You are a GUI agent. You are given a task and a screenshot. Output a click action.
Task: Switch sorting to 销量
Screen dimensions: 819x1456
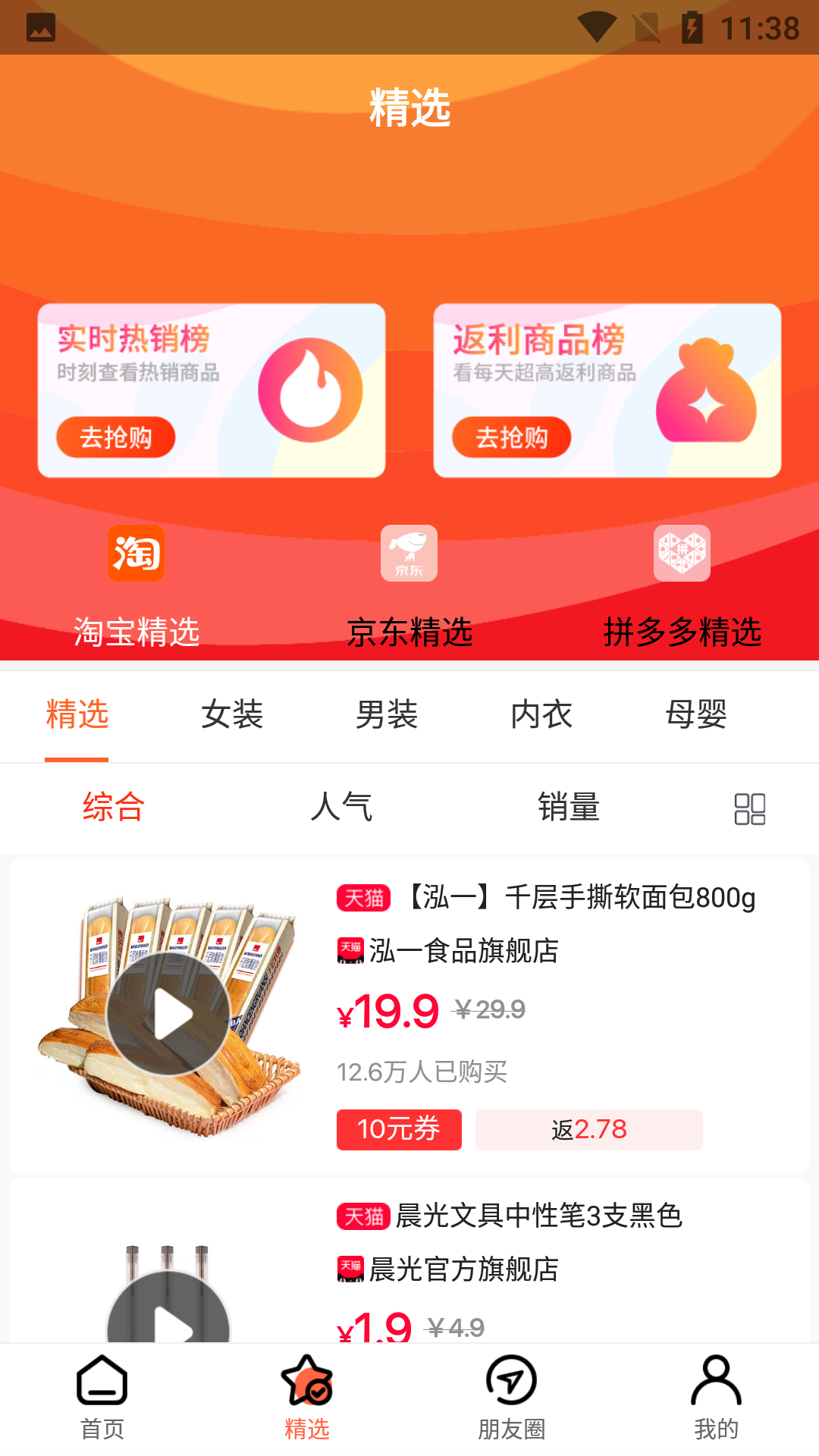tap(568, 808)
